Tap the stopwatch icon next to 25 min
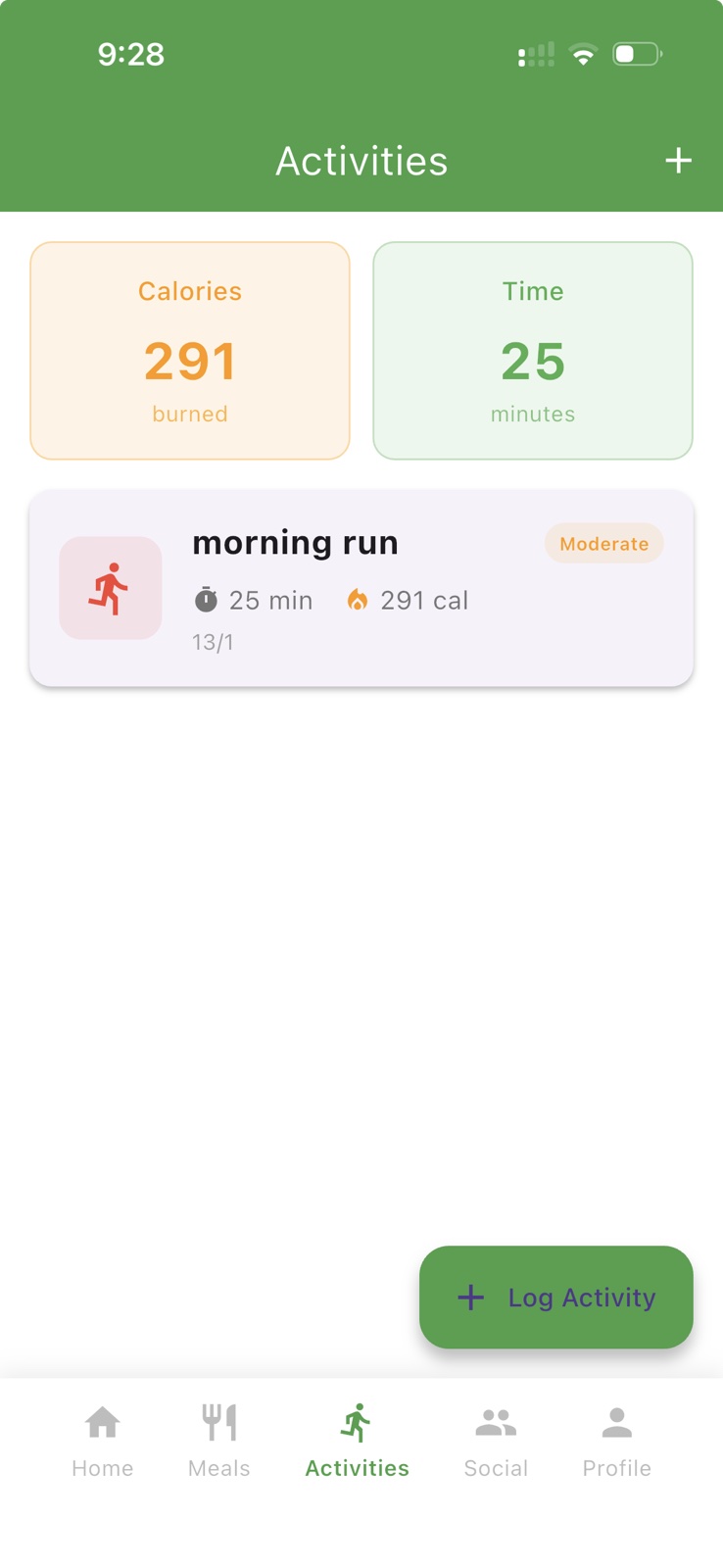This screenshot has height=1568, width=723. coord(205,600)
